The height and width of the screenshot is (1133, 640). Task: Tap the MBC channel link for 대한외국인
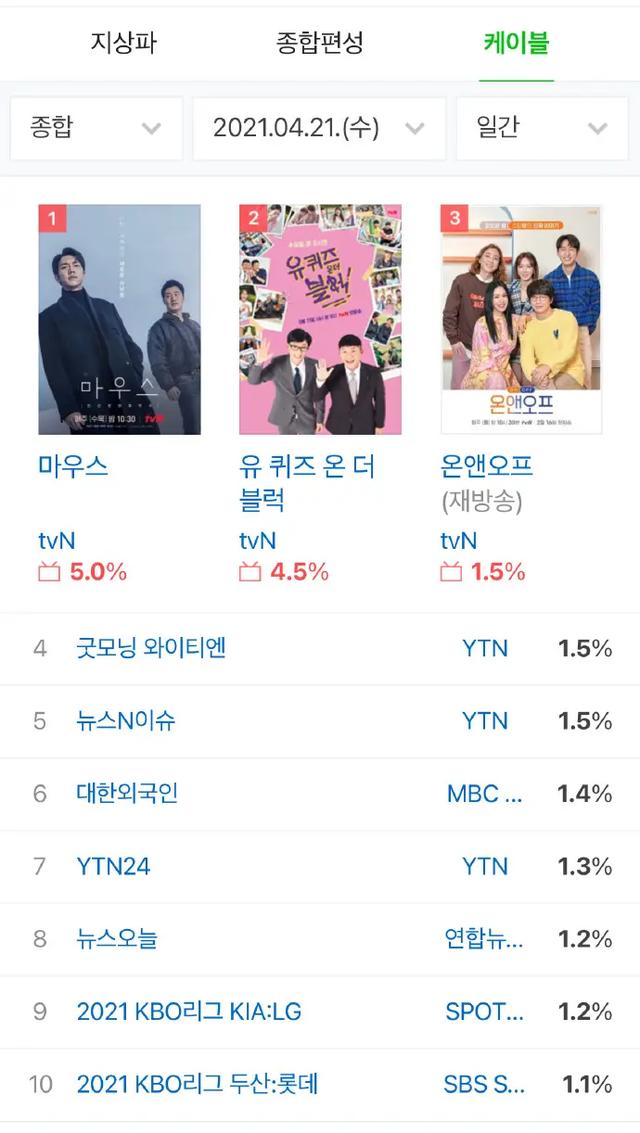coord(485,793)
